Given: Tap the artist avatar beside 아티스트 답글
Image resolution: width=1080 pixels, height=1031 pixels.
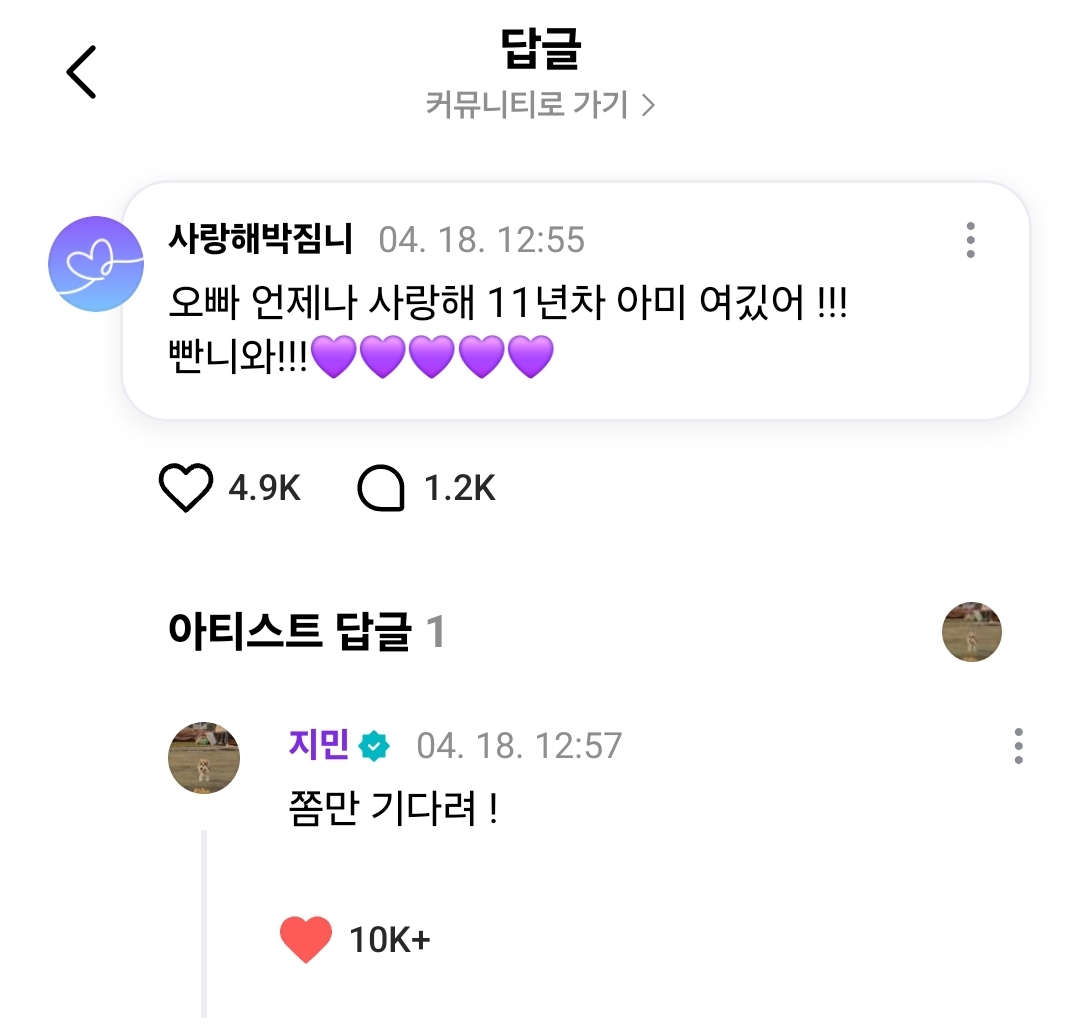Looking at the screenshot, I should (x=971, y=632).
